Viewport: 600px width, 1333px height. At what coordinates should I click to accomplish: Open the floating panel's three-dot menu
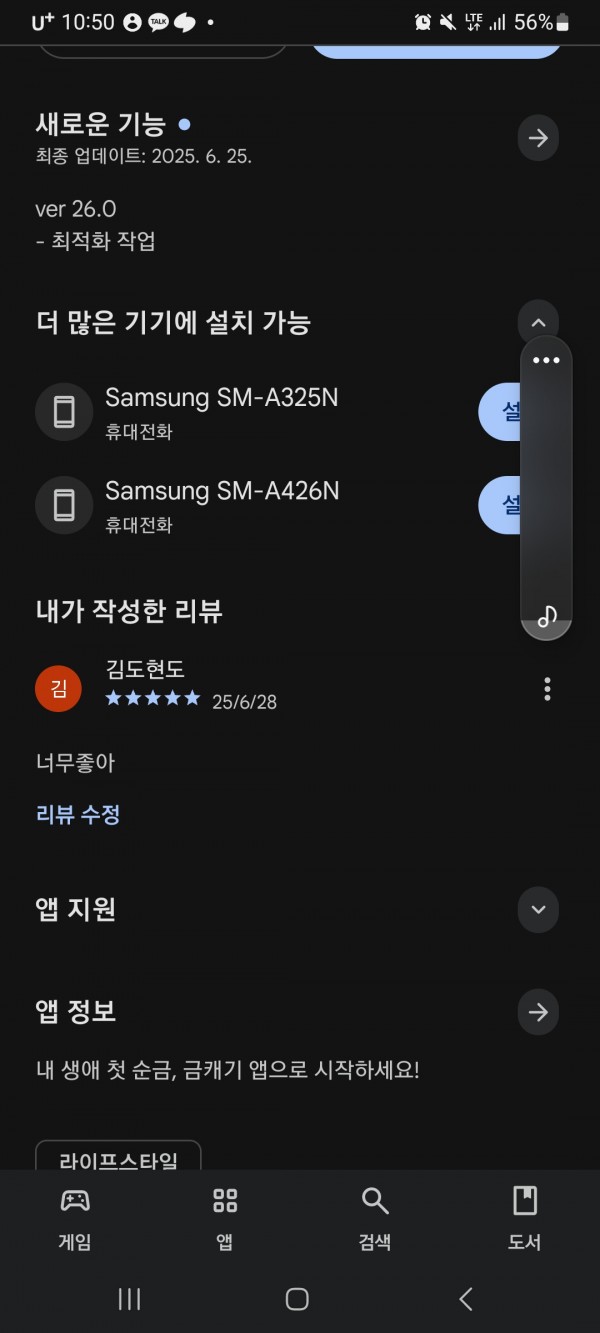tap(546, 360)
